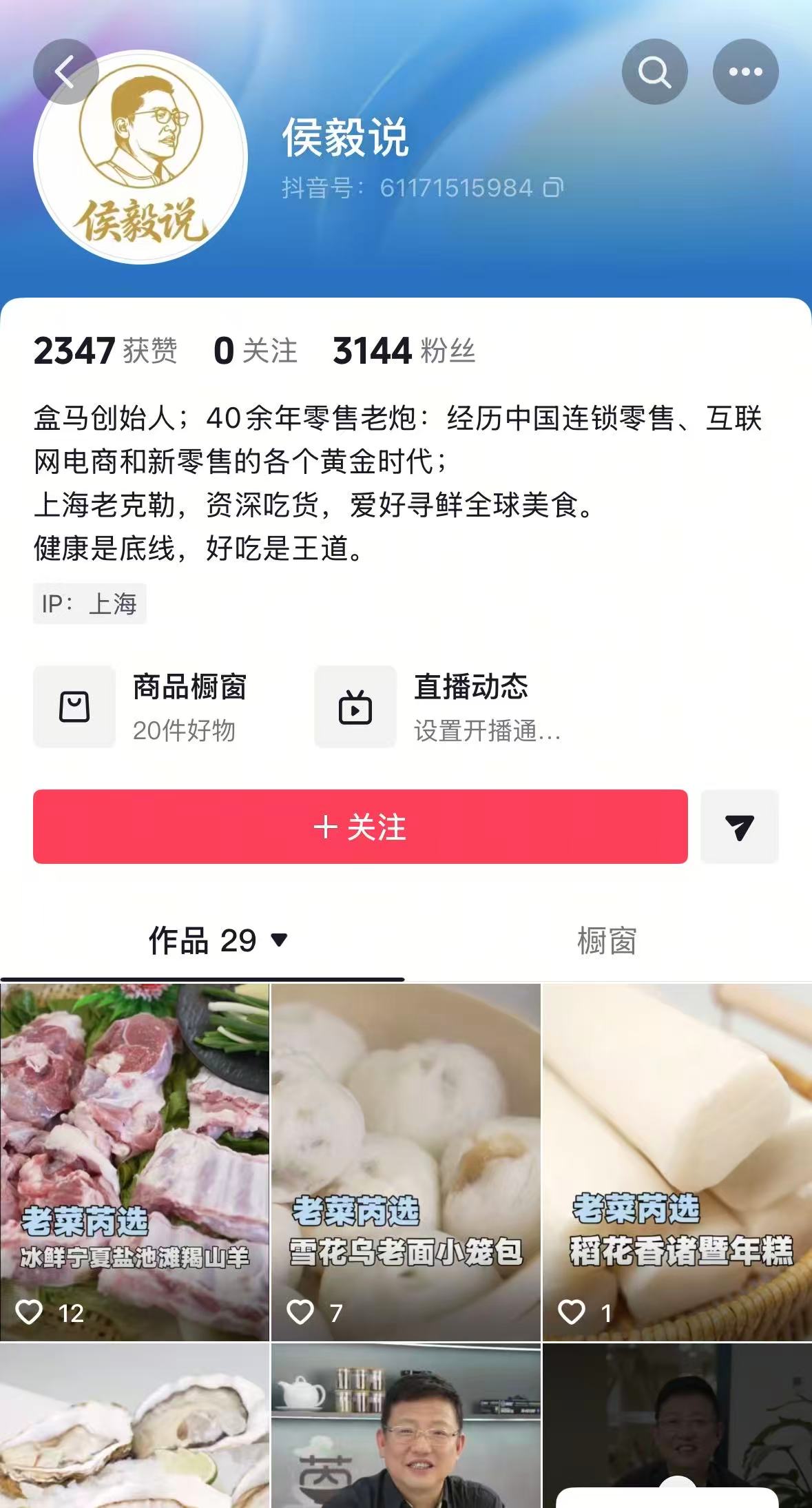
Task: Play the 雪花乌老面小笼包 video
Action: coord(406,1162)
